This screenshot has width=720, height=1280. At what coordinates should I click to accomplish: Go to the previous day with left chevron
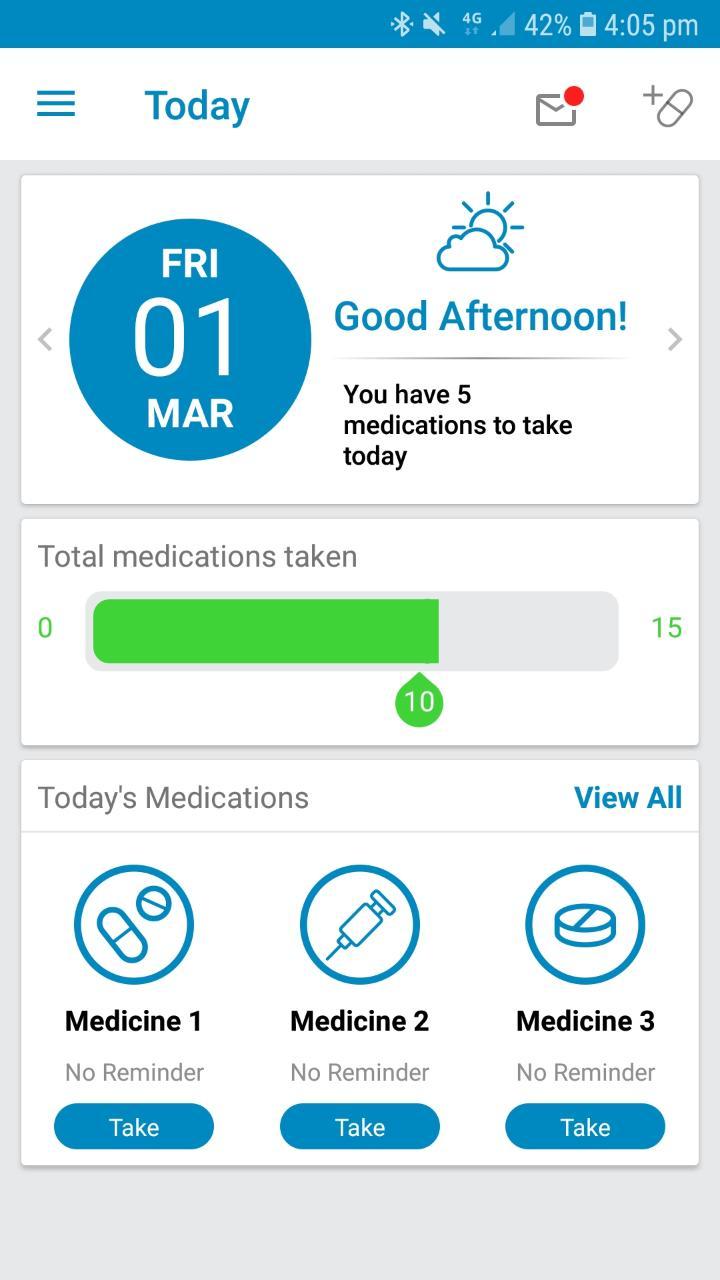(x=45, y=339)
